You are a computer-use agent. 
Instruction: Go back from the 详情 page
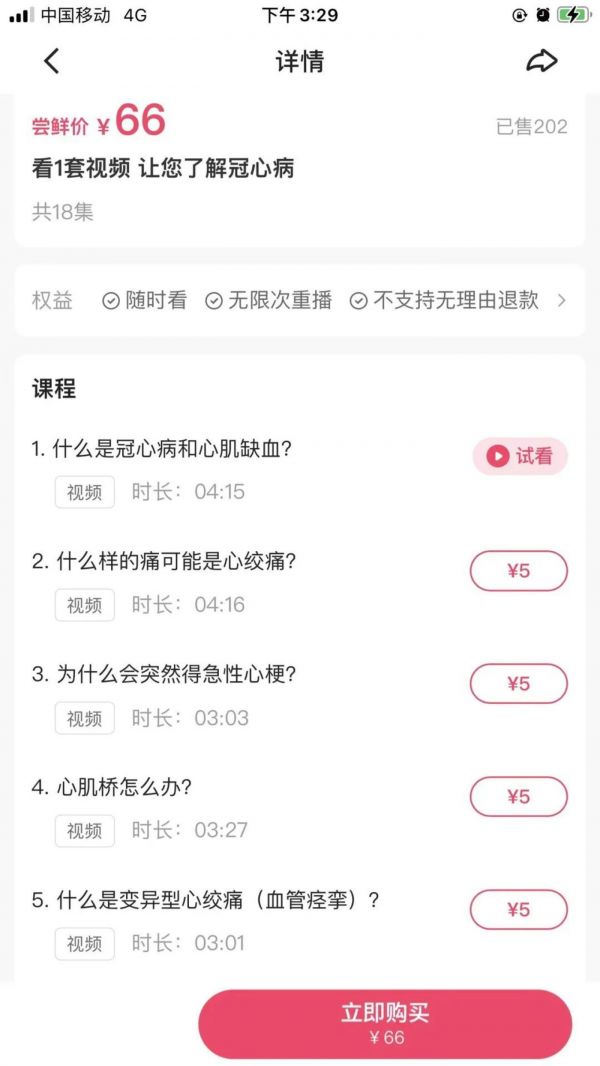52,61
